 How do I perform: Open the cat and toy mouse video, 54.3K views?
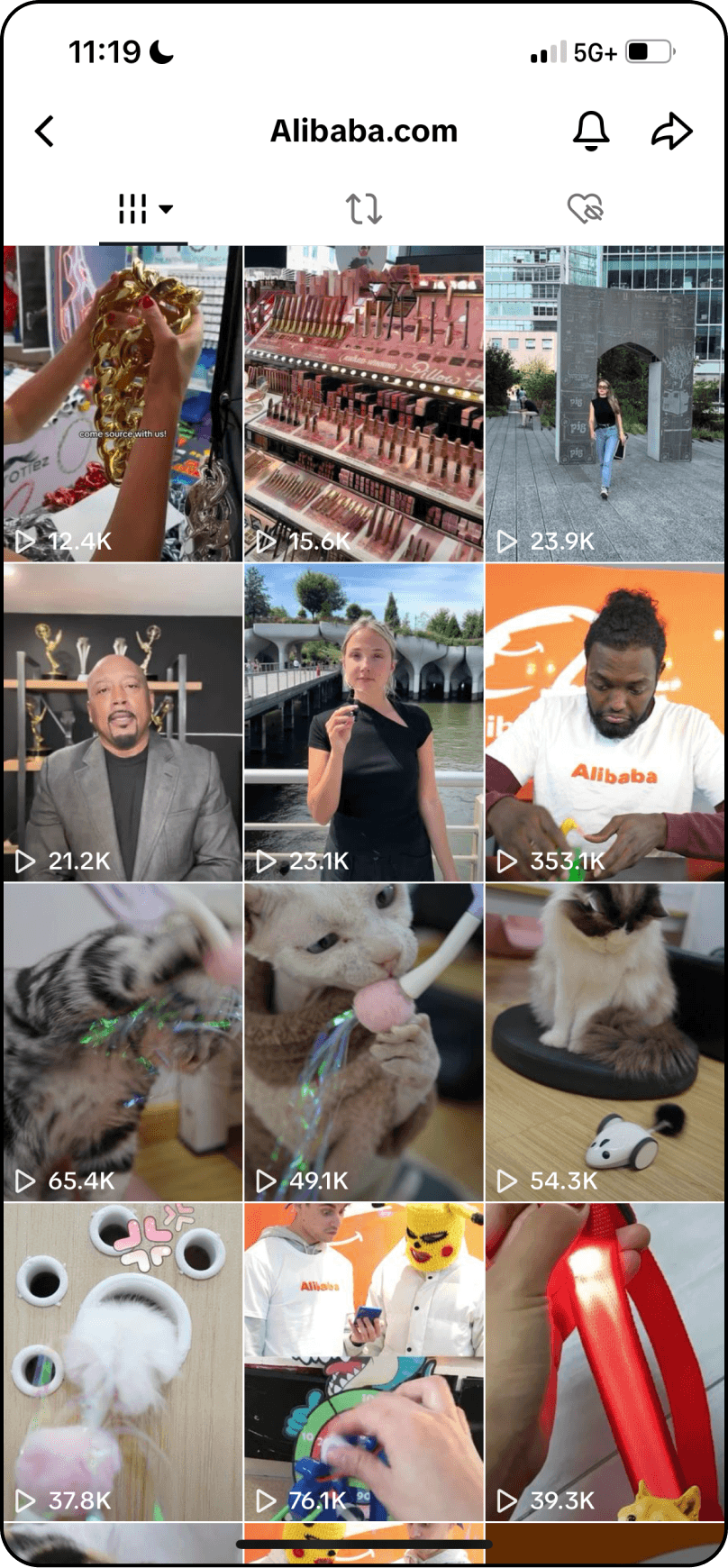[605, 1042]
